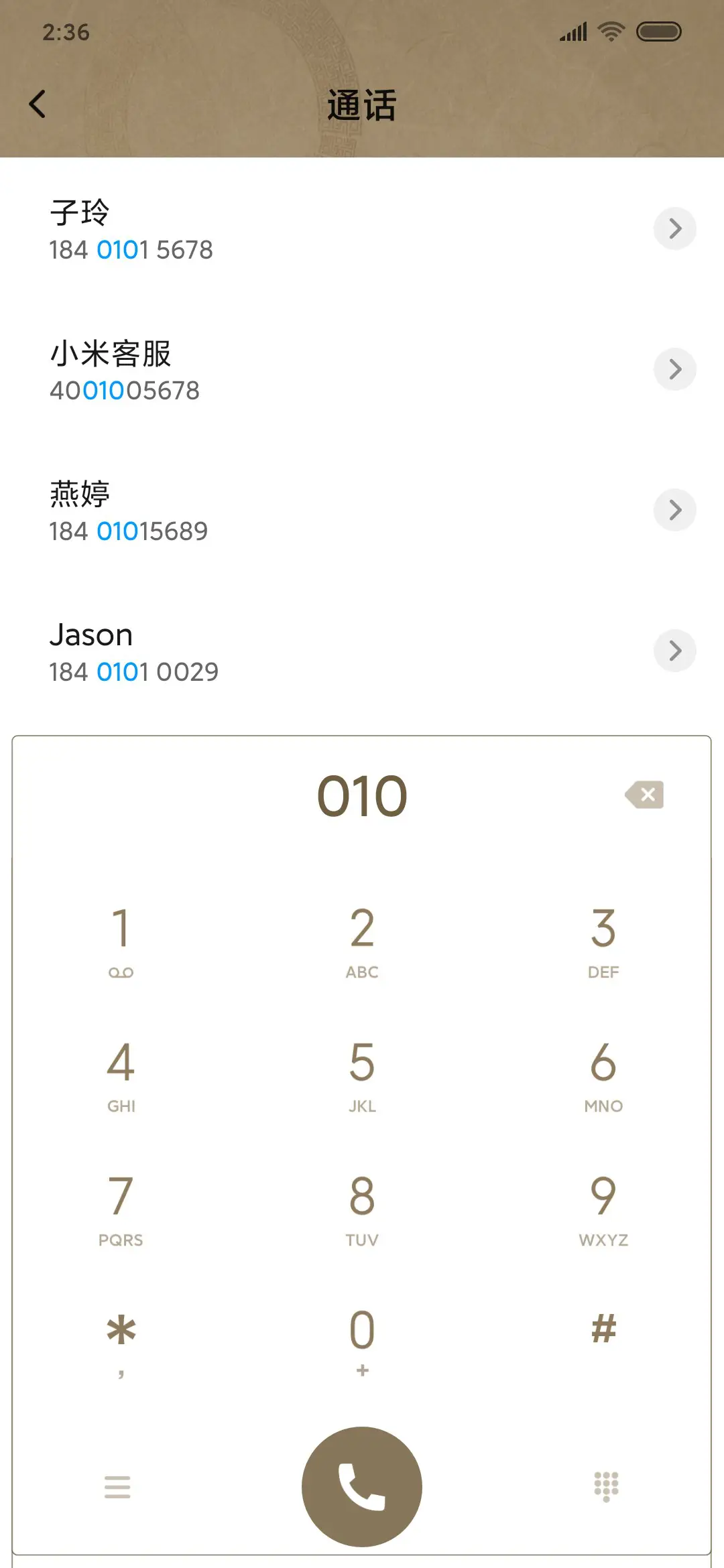Tap the dialed number 010 display
Viewport: 724px width, 1568px height.
tap(362, 796)
